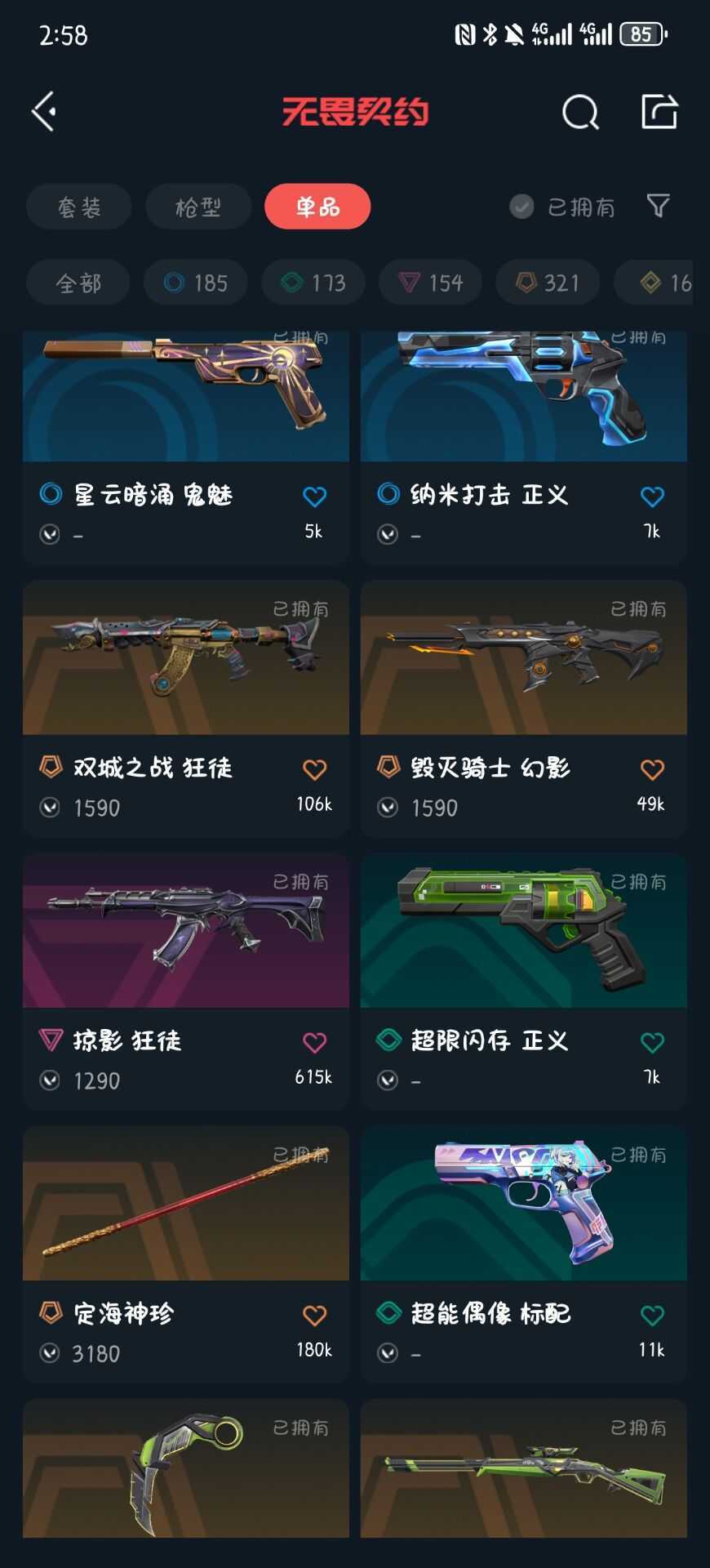
Task: Like the 星云暗涌 鬼魅 skin
Action: point(314,497)
